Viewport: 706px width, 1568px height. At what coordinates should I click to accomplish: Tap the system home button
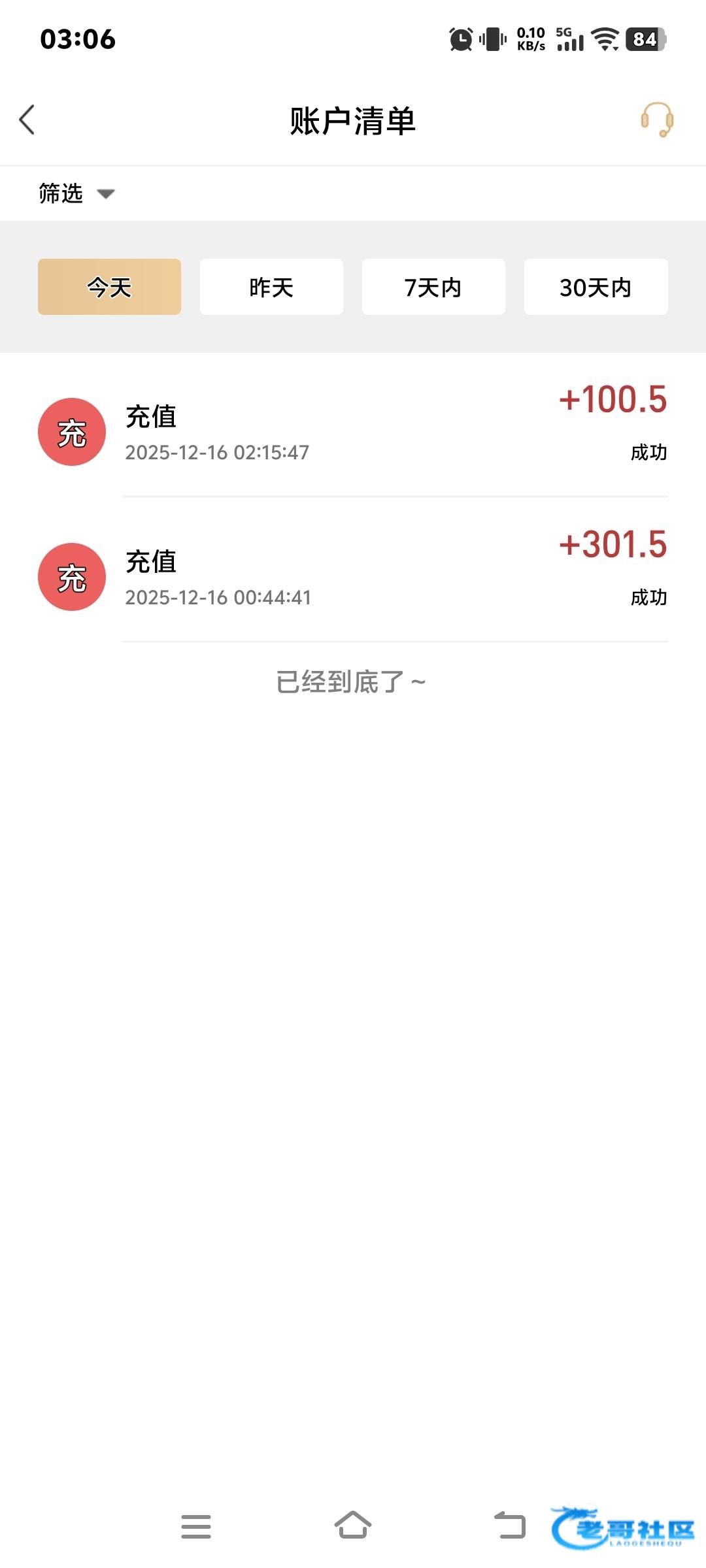coord(353,1526)
